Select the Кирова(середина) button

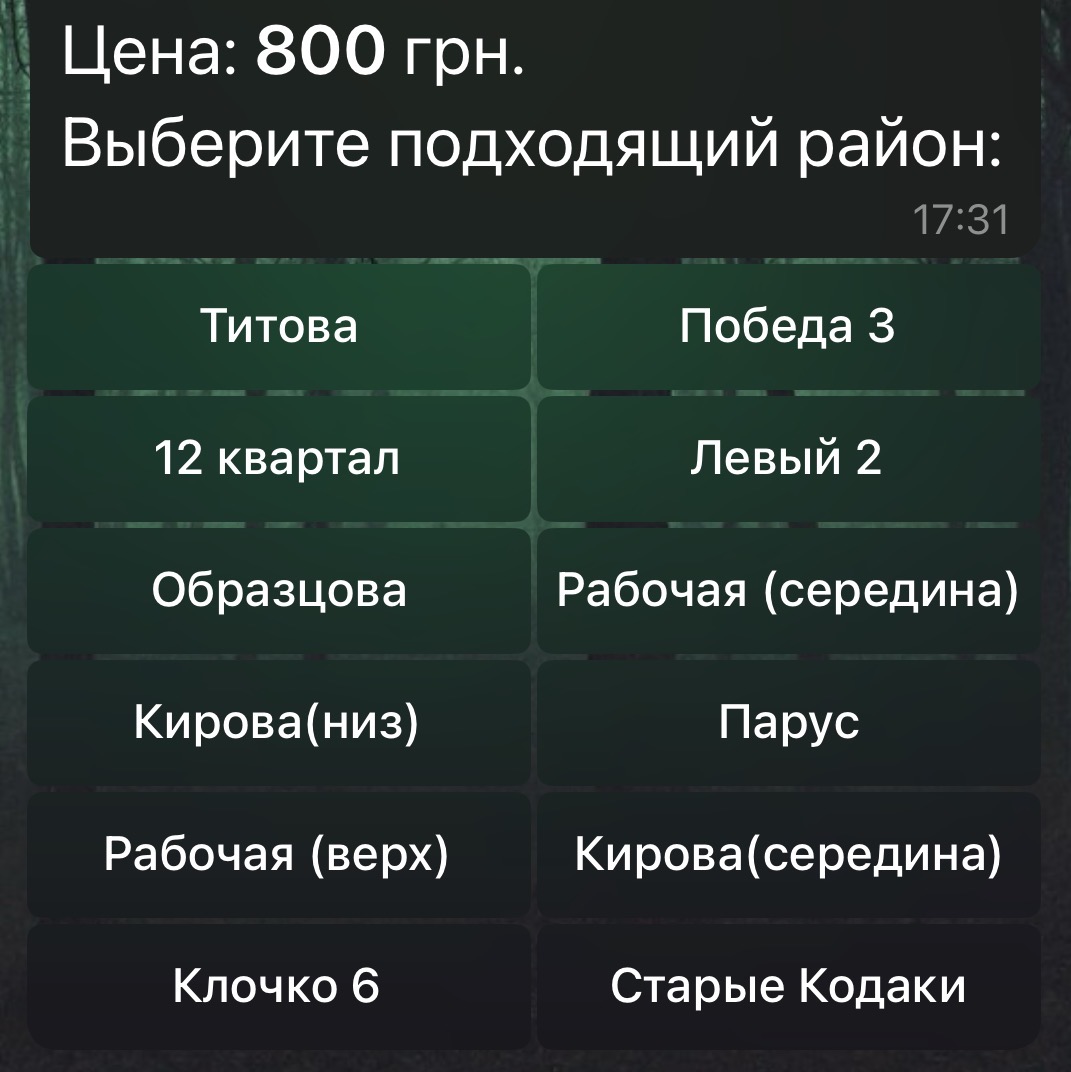click(x=789, y=855)
